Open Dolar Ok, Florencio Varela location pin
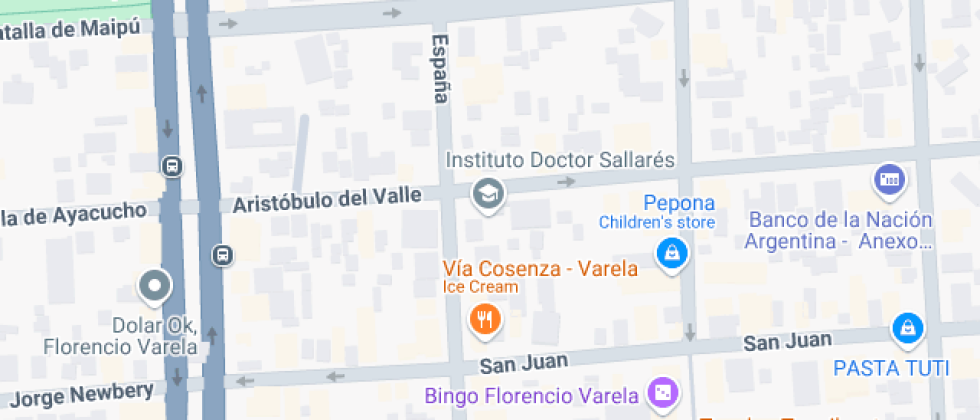 tap(154, 288)
